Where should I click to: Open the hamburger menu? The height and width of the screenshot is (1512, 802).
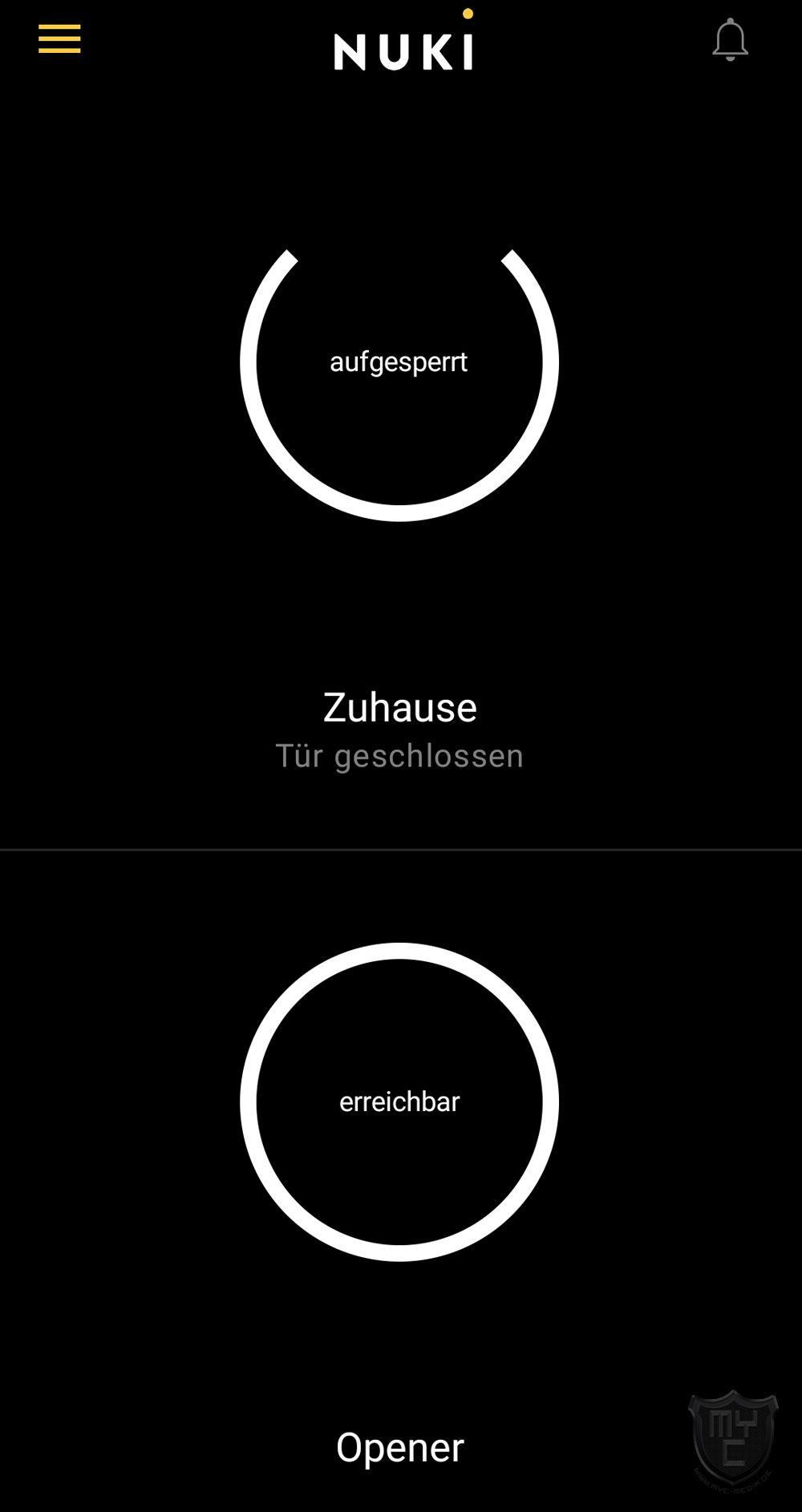coord(59,38)
